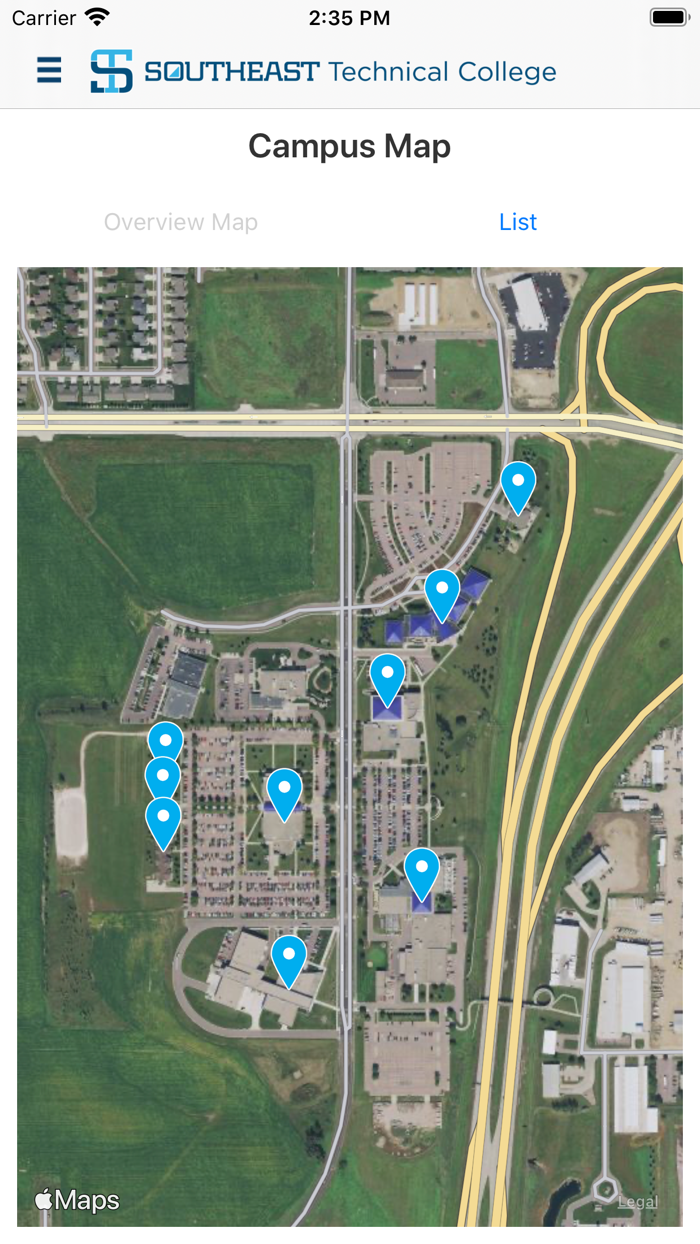Switch to the List tab
Image resolution: width=700 pixels, height=1244 pixels.
coord(518,222)
